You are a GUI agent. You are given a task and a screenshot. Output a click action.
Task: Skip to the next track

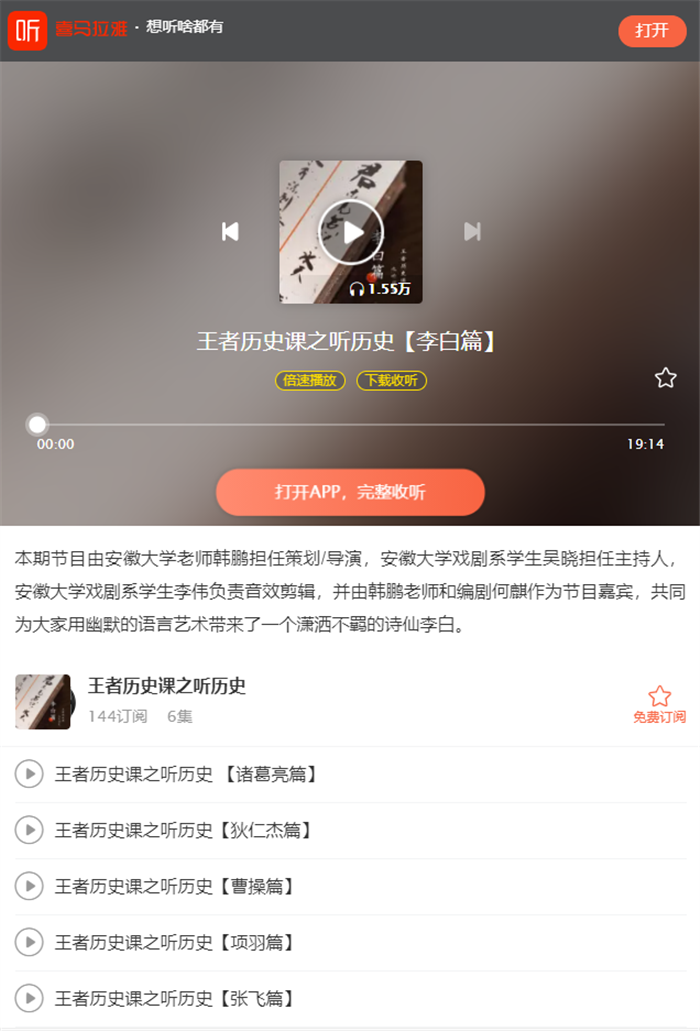coord(472,232)
